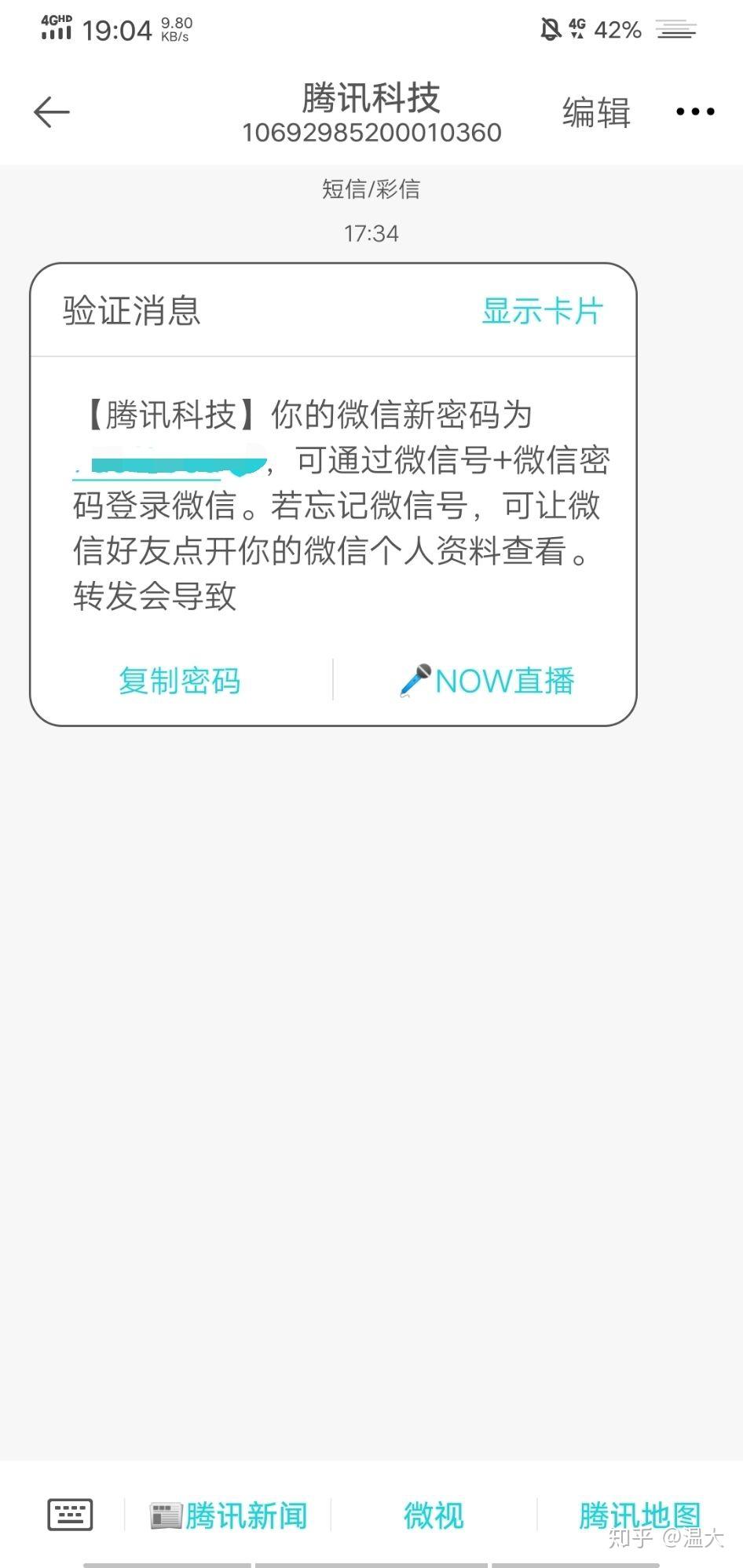This screenshot has width=743, height=1568.
Task: Tap the microphone icon next to NOW直播
Action: tap(415, 681)
